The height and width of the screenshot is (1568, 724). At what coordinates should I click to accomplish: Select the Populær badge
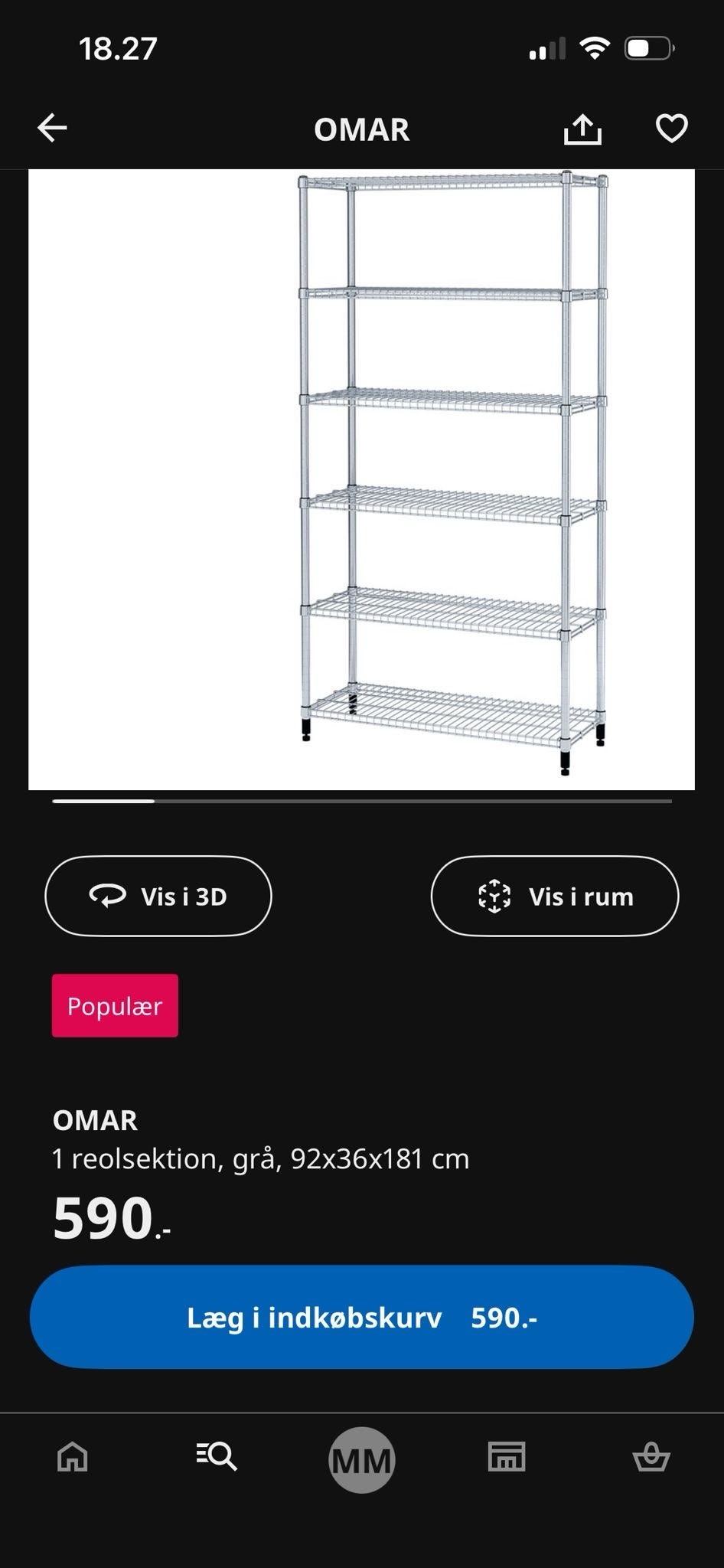(115, 1005)
